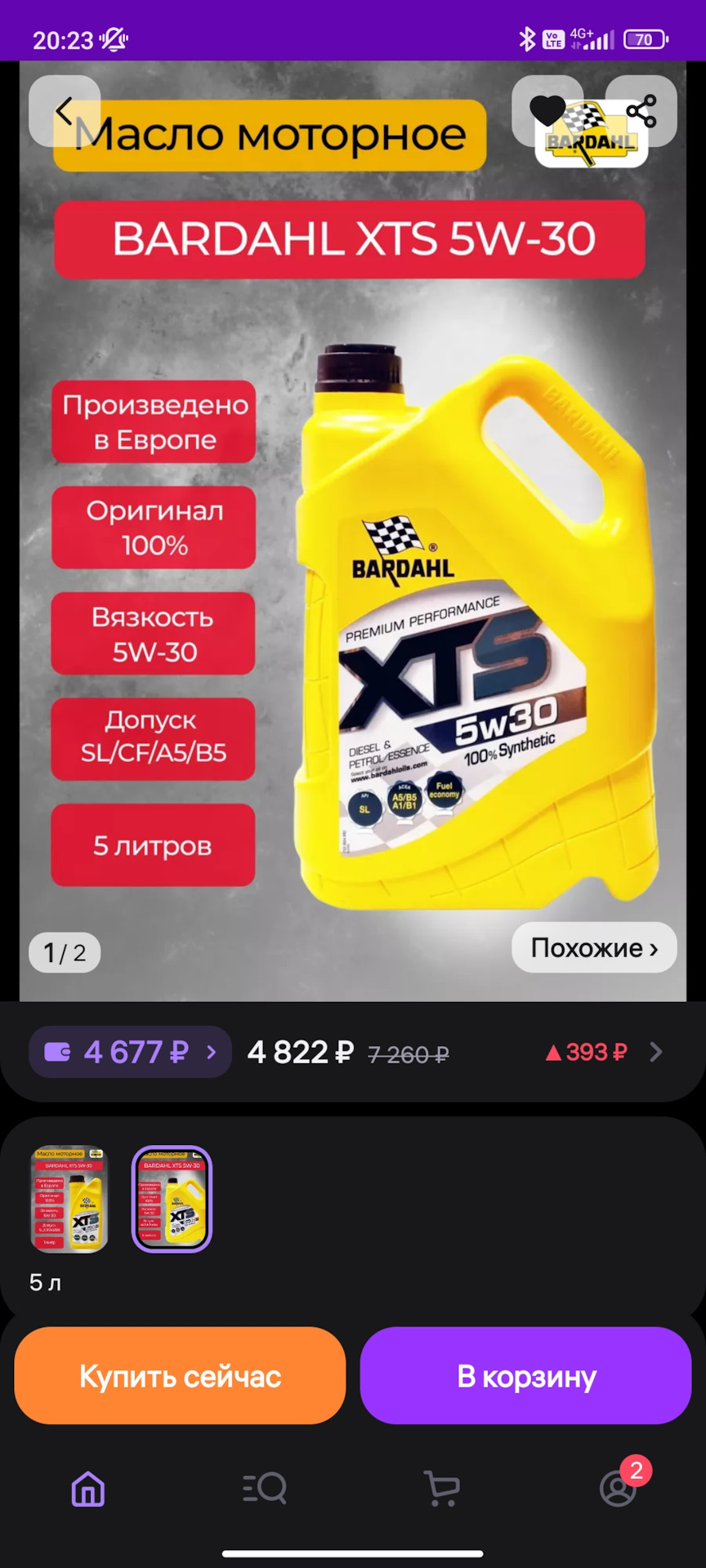Tap Купить сейчас to buy now
This screenshot has width=706, height=1568.
click(x=180, y=1376)
